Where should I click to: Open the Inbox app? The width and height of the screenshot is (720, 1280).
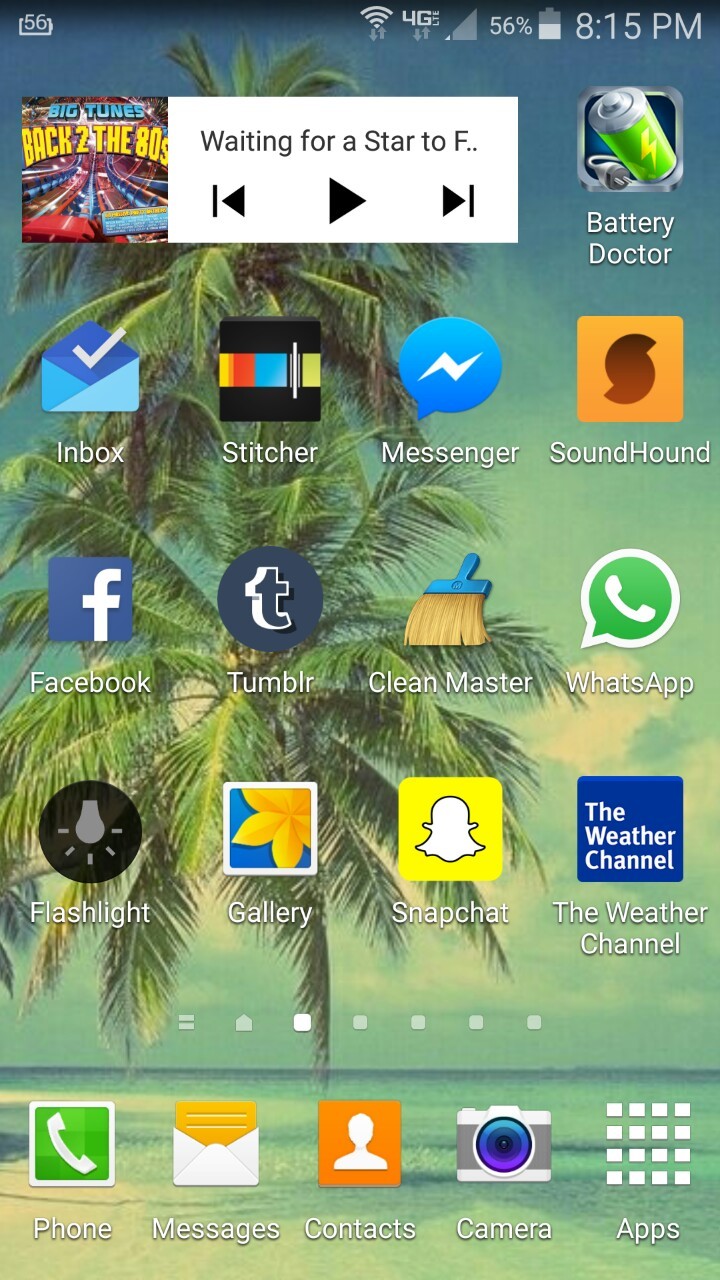[90, 370]
